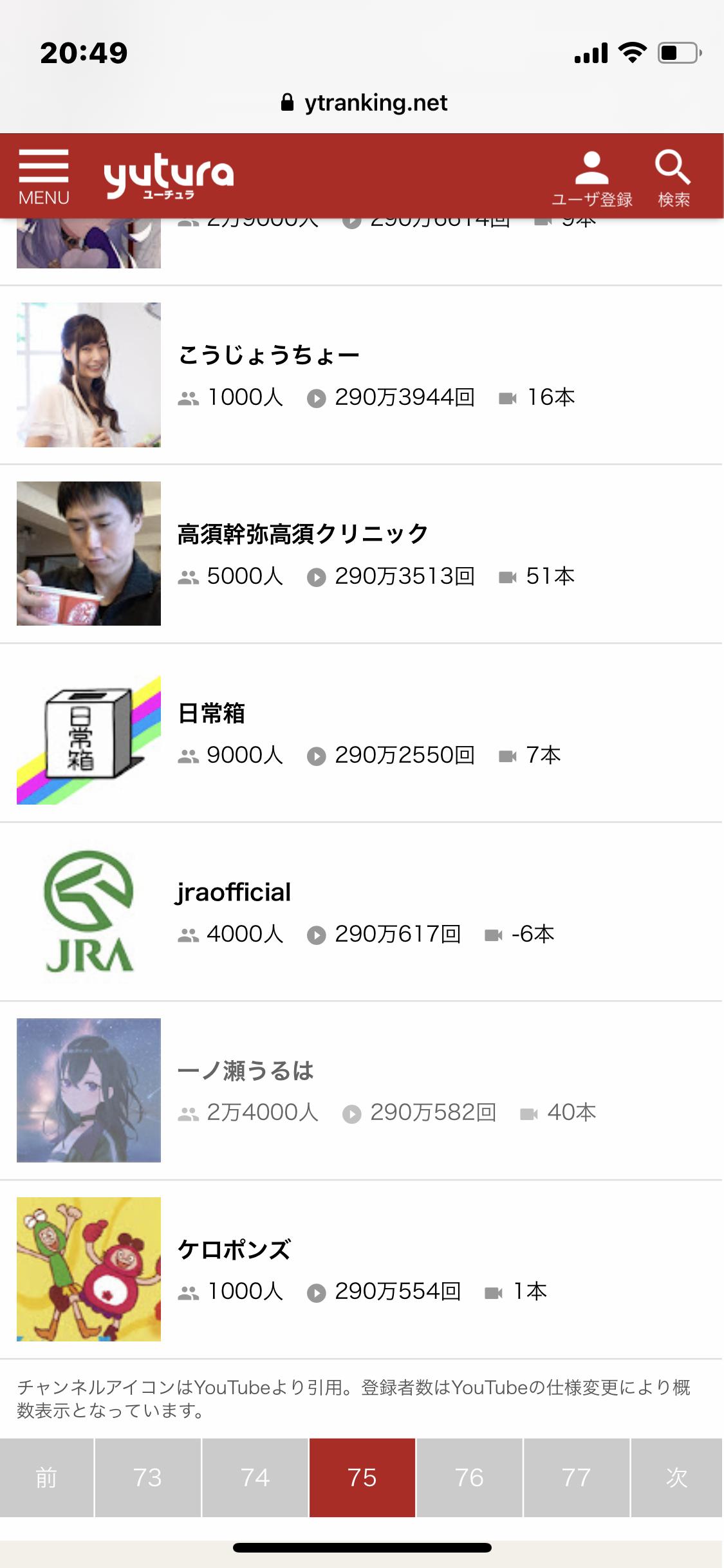
Task: Switch to page 77
Action: 576,1478
